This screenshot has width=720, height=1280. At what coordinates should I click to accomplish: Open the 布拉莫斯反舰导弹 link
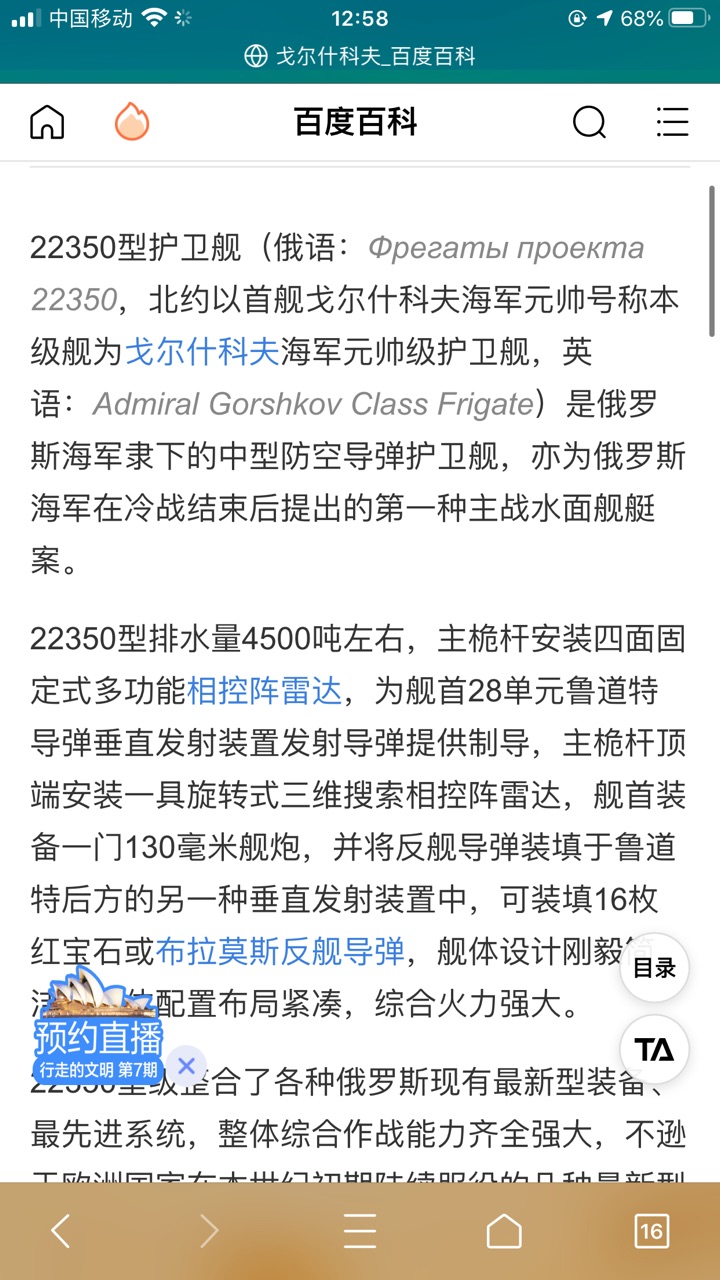point(280,950)
